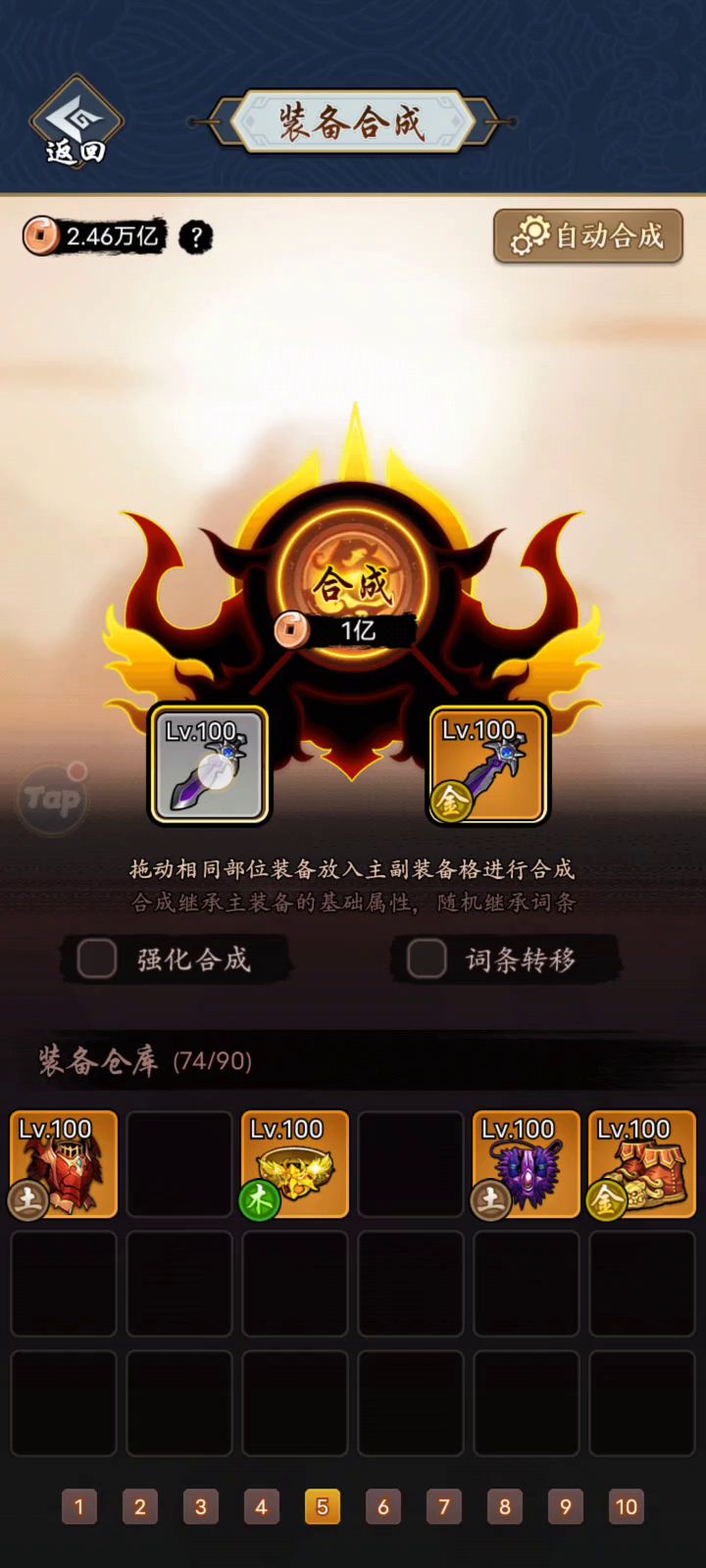706x1568 pixels.
Task: Go to warehouse page 1
Action: [79, 1506]
